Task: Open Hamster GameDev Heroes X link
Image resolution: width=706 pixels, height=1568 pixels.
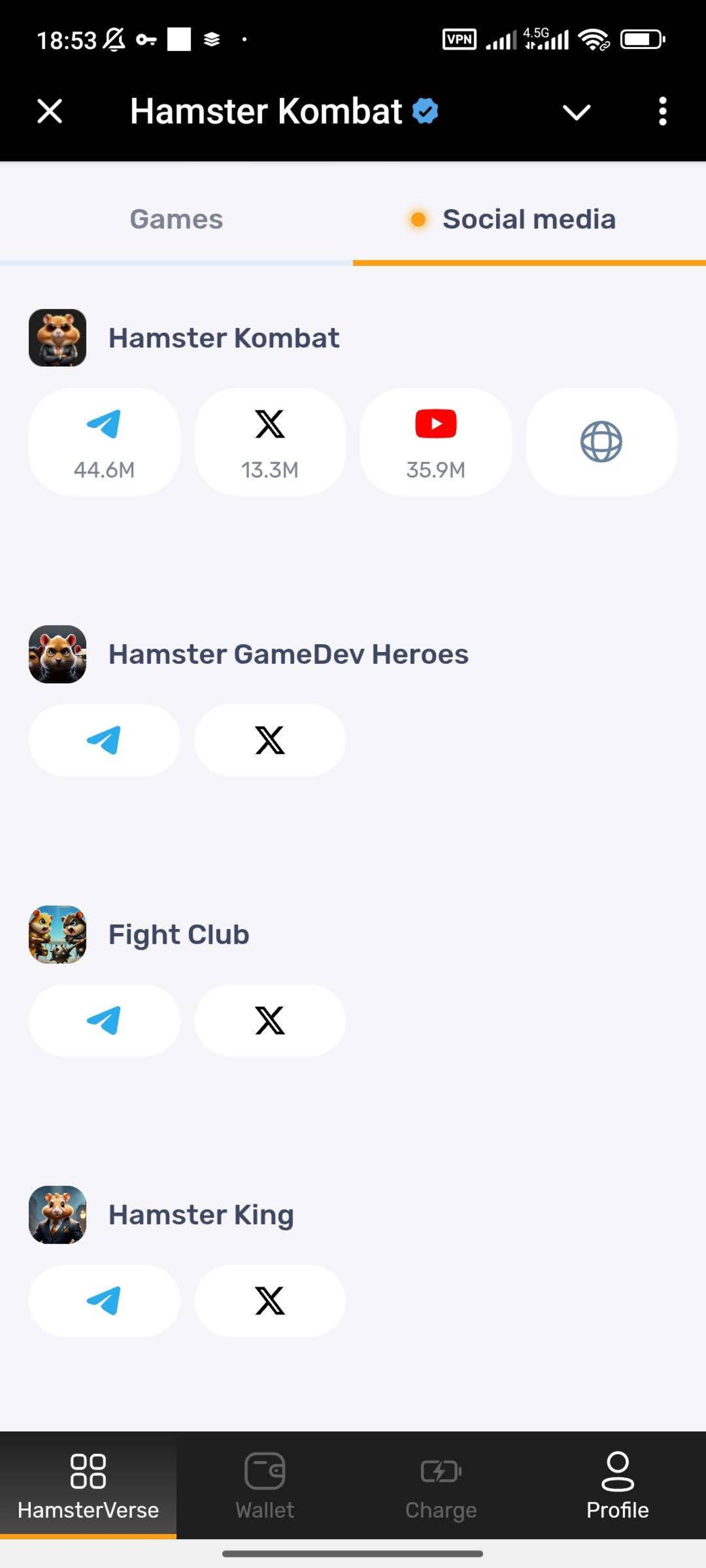Action: point(270,740)
